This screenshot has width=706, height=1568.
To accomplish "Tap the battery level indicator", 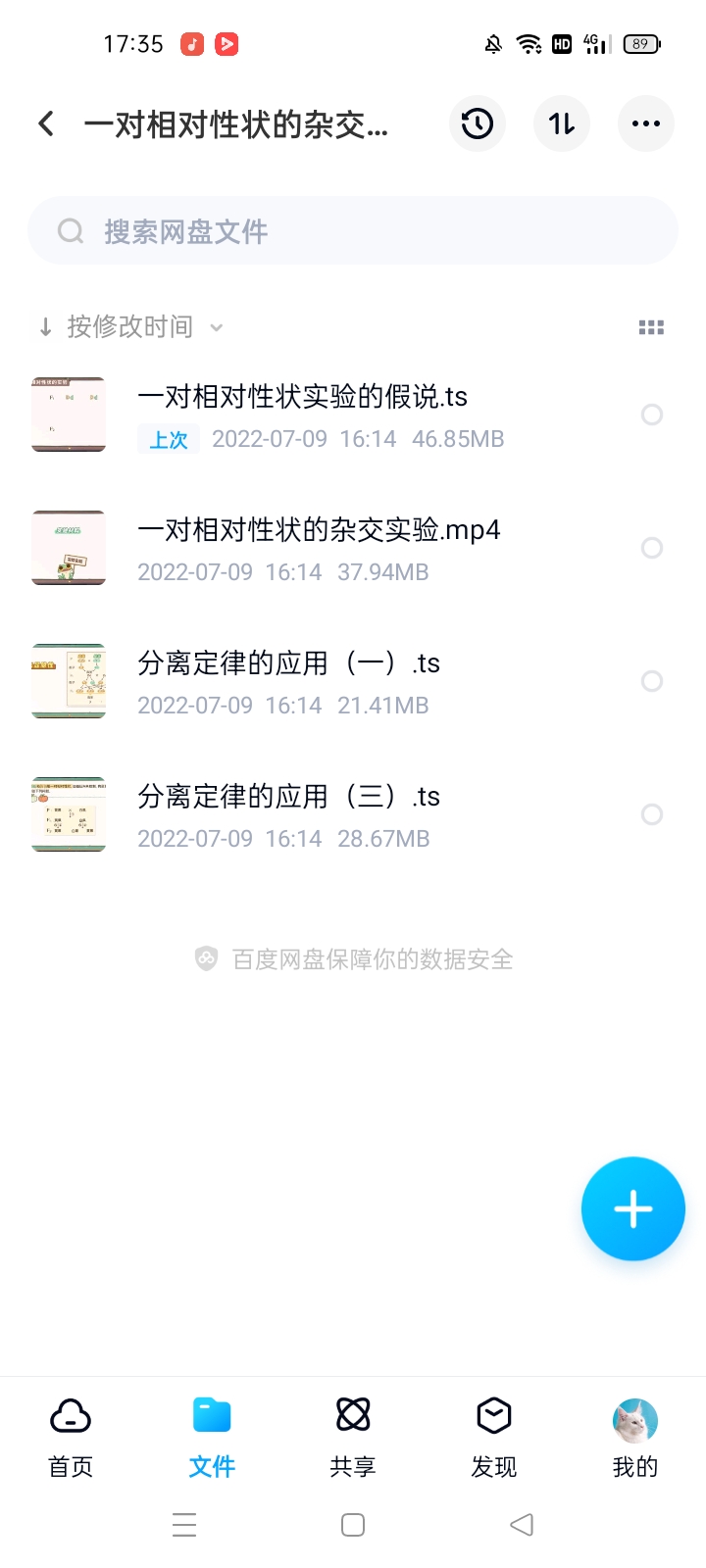I will coord(642,43).
